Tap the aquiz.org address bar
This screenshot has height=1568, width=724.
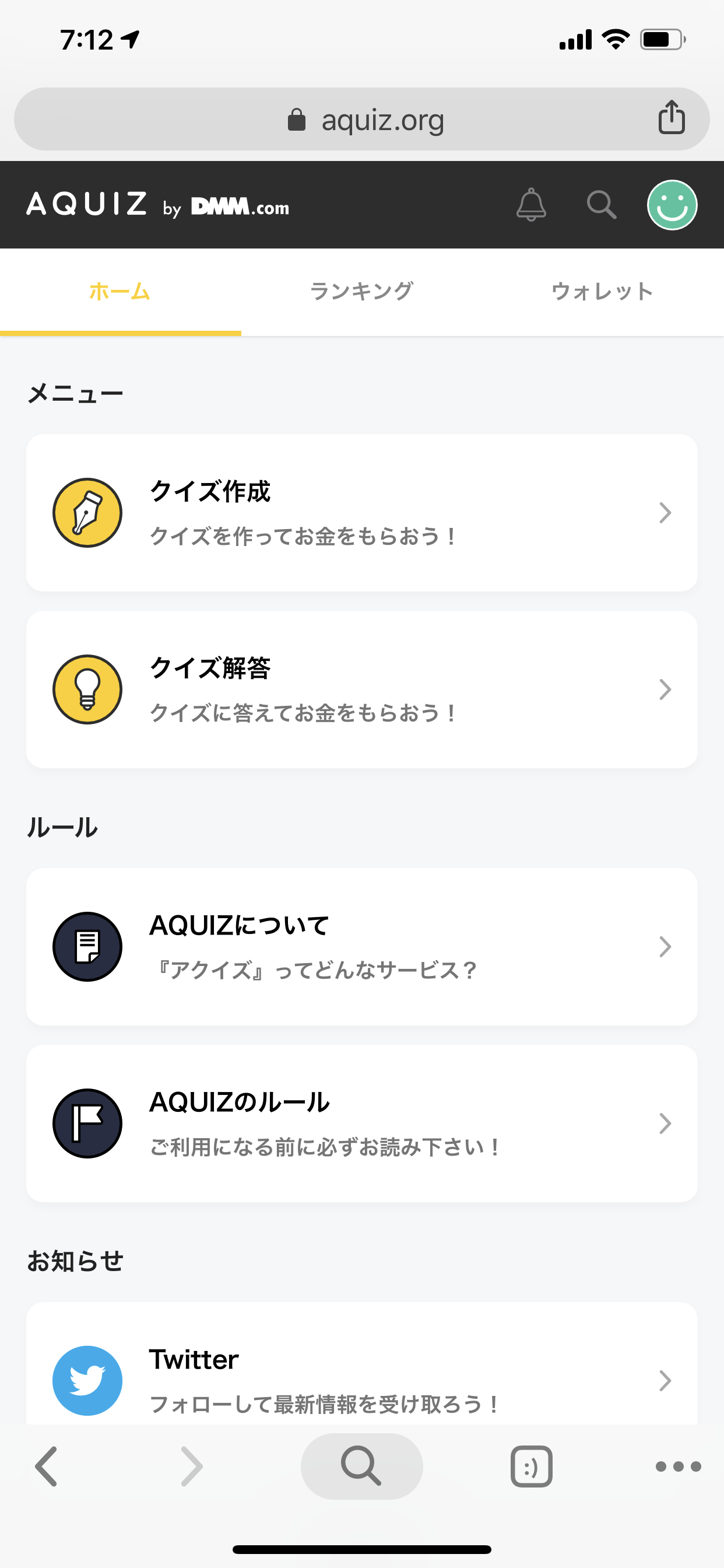pyautogui.click(x=361, y=120)
